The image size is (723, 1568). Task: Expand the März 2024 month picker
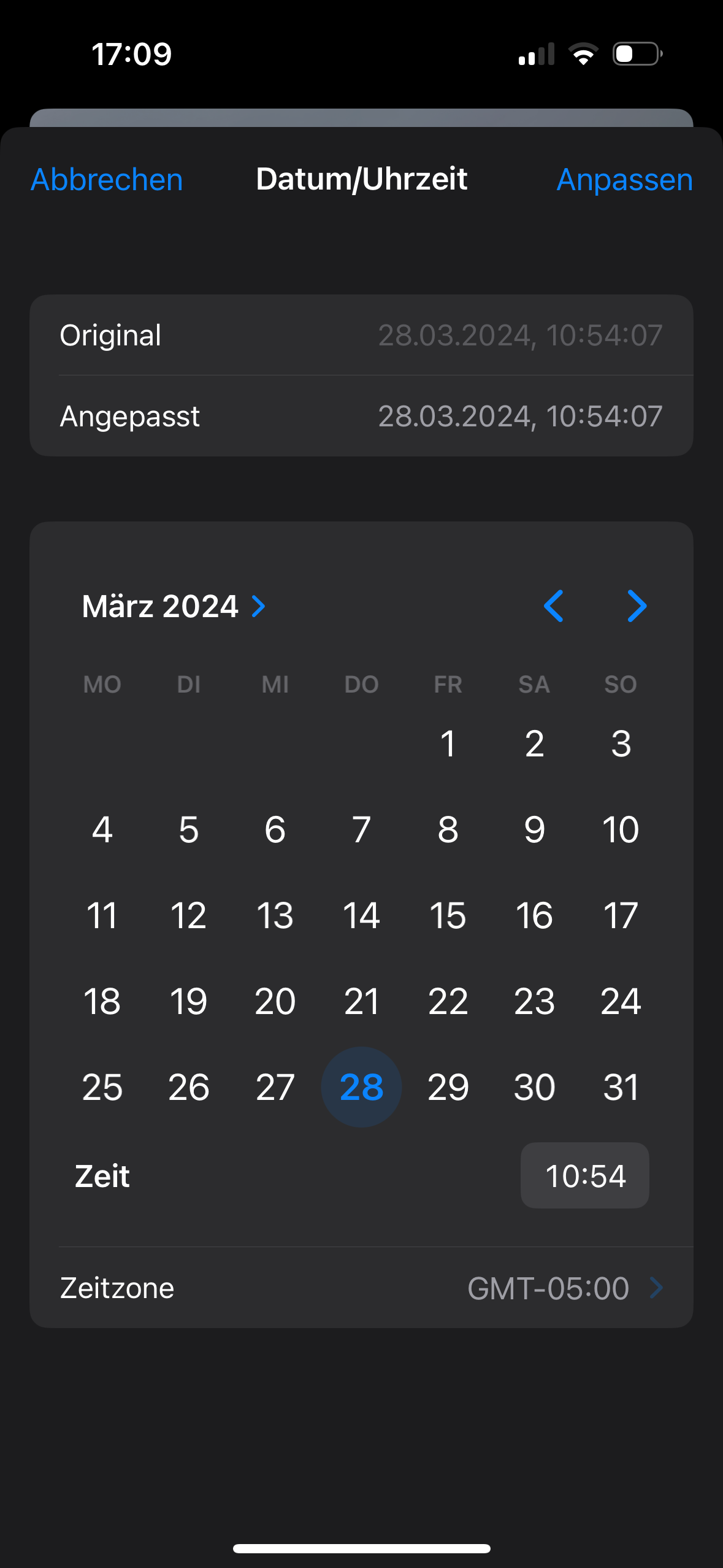click(x=174, y=606)
